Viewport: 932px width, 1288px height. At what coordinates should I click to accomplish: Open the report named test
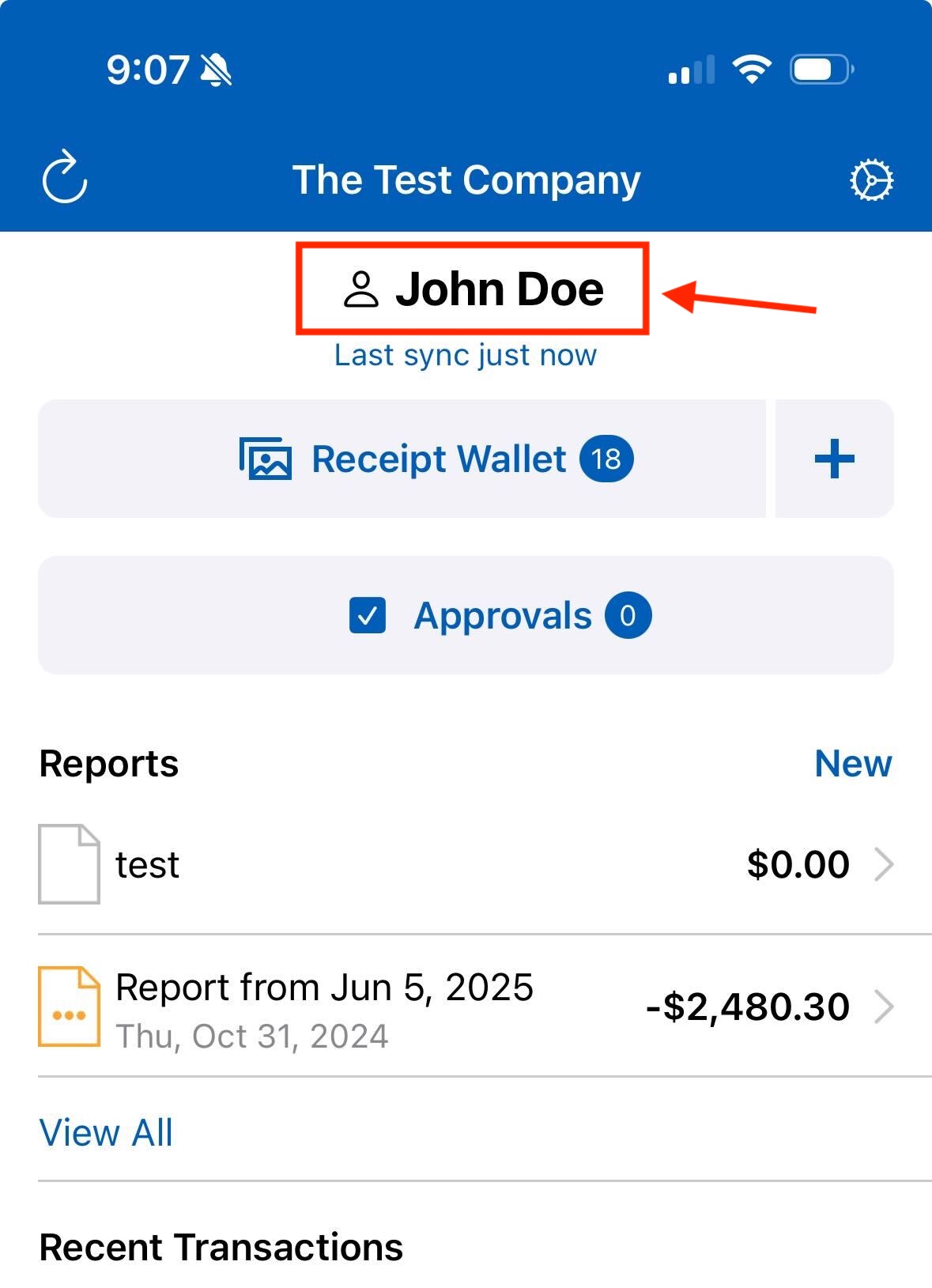point(466,864)
